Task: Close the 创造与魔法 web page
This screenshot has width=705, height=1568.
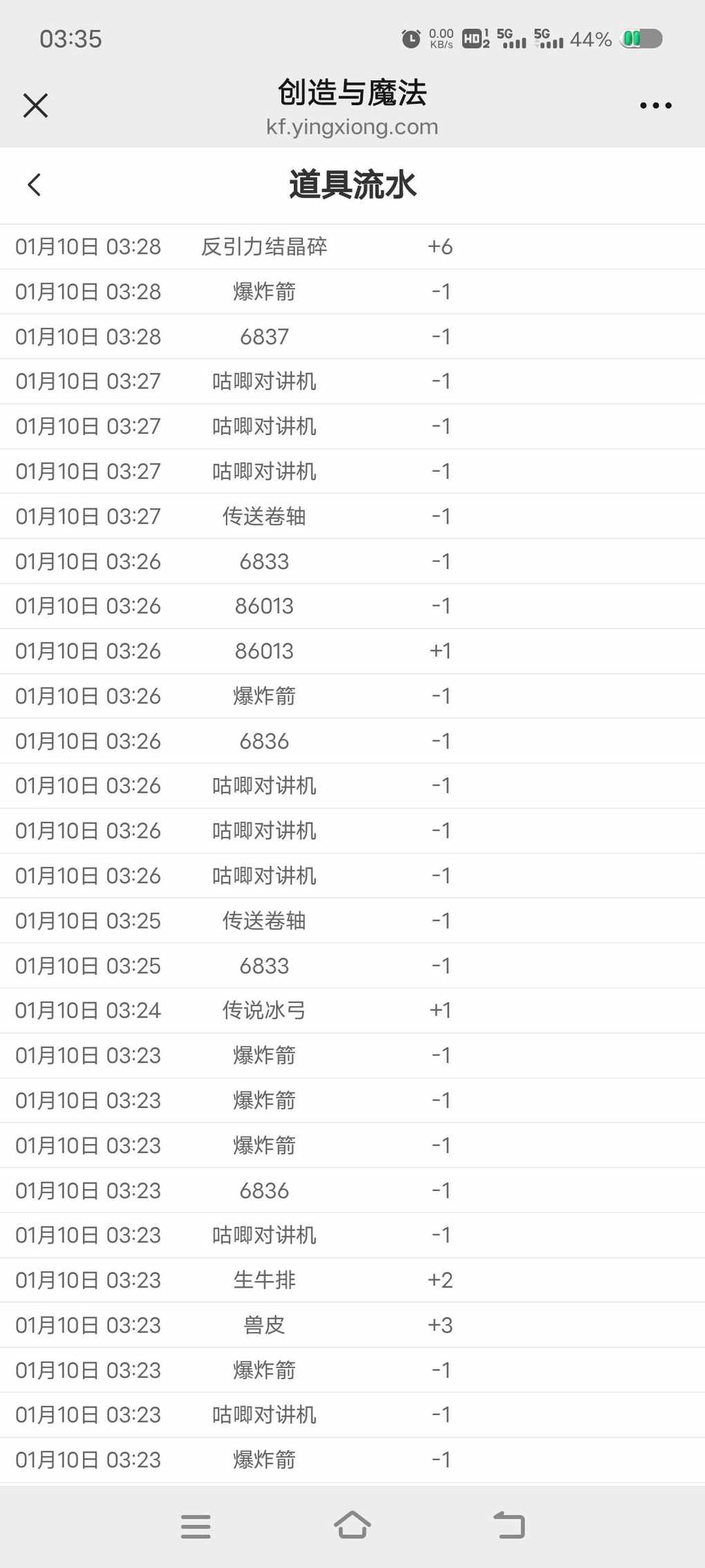Action: [x=35, y=106]
